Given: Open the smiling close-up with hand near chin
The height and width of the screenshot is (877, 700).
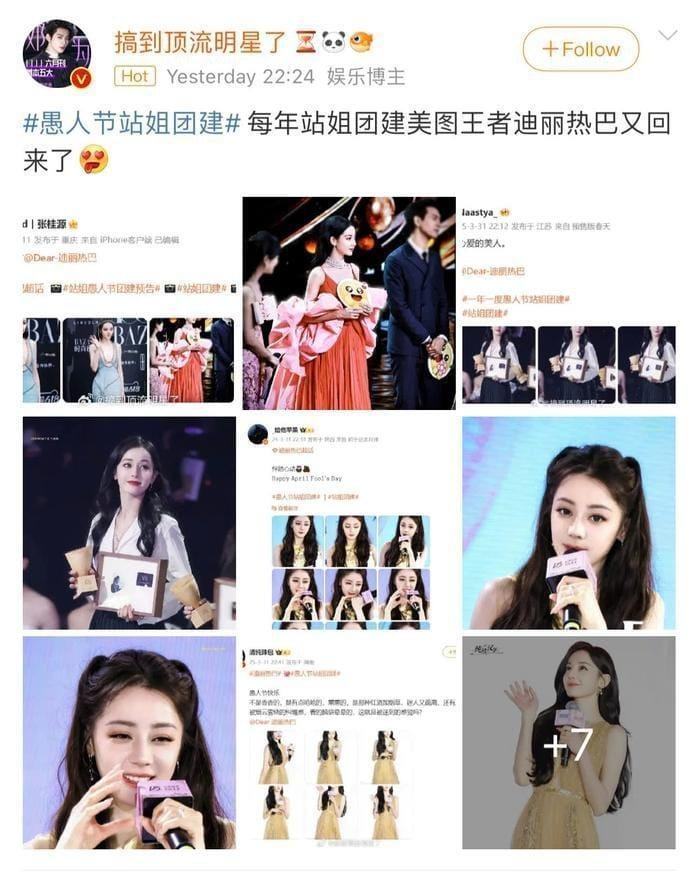Looking at the screenshot, I should point(128,742).
